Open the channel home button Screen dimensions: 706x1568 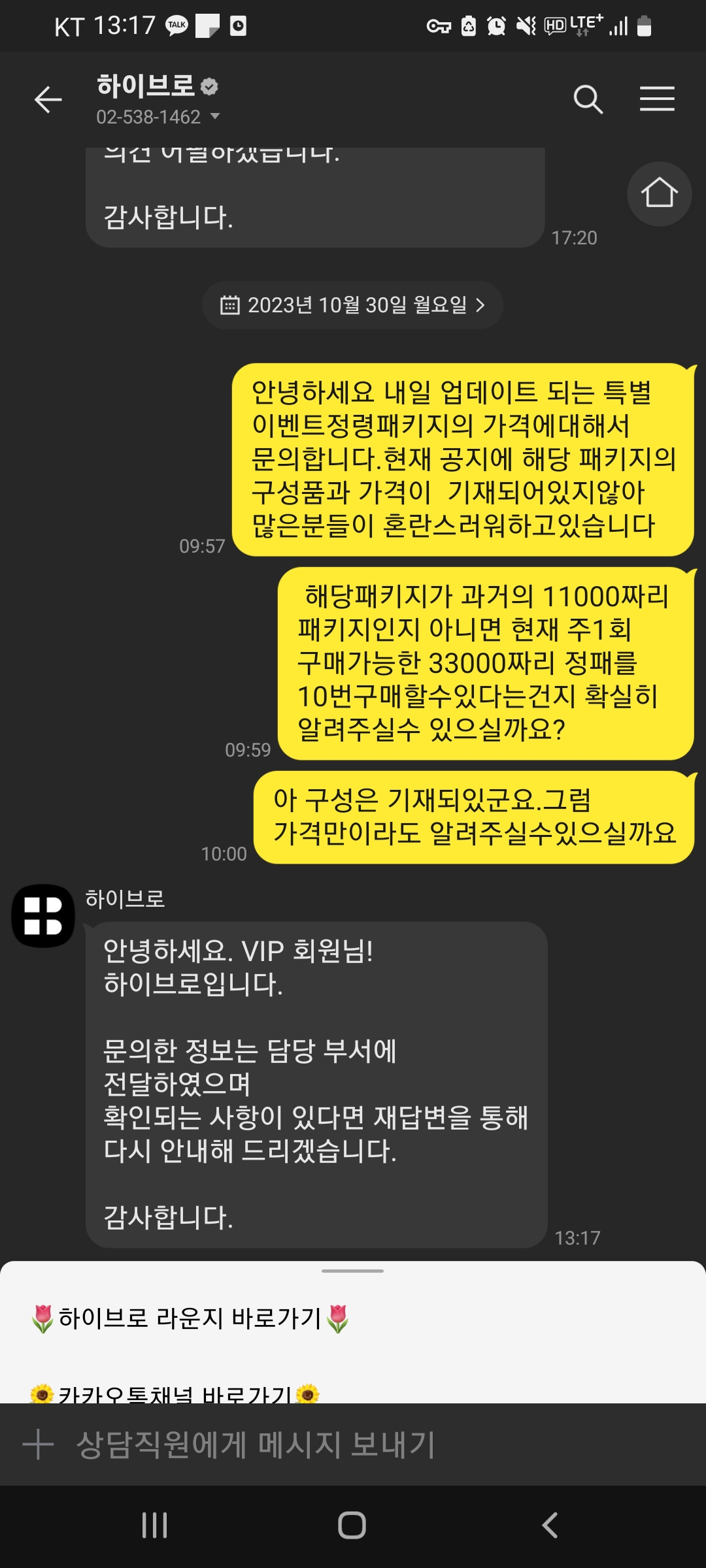(x=659, y=194)
